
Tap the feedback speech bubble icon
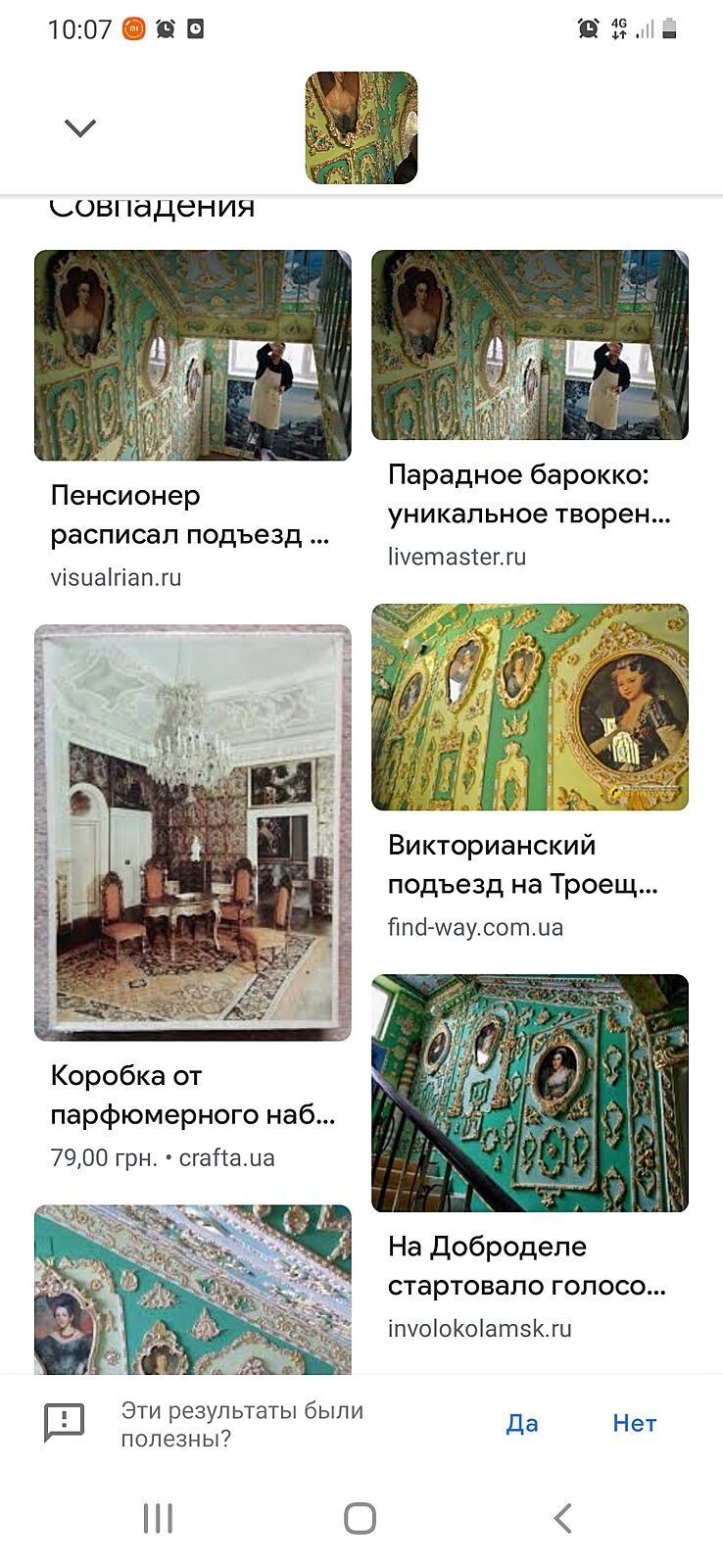point(65,1423)
